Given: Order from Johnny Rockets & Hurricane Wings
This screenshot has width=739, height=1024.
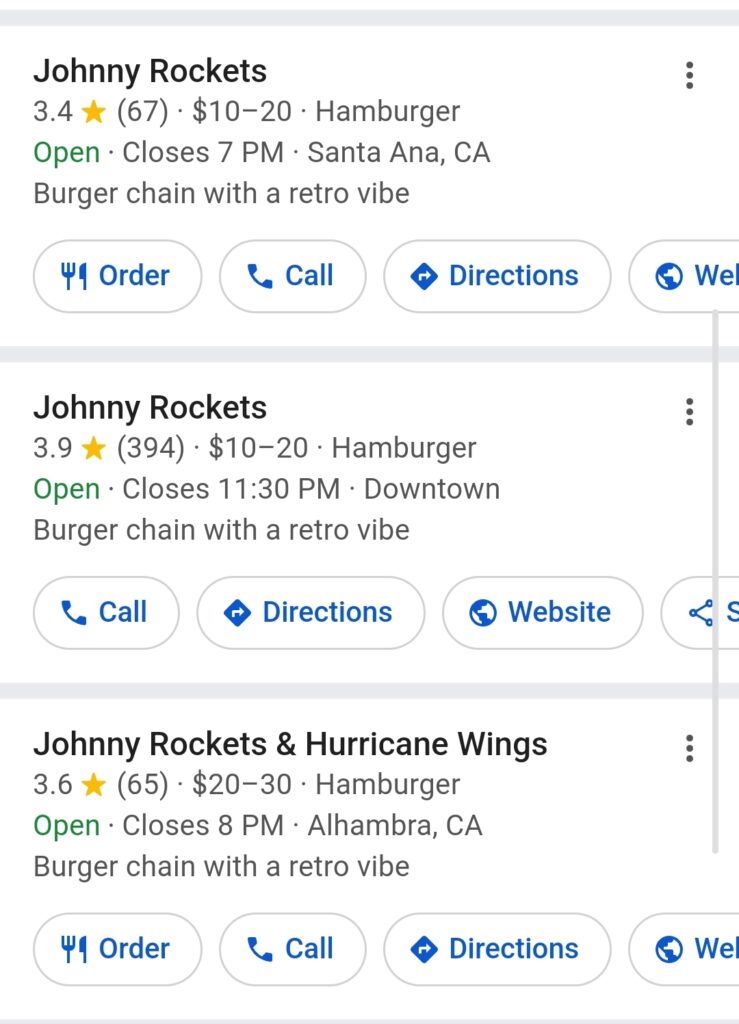Looking at the screenshot, I should tap(117, 949).
